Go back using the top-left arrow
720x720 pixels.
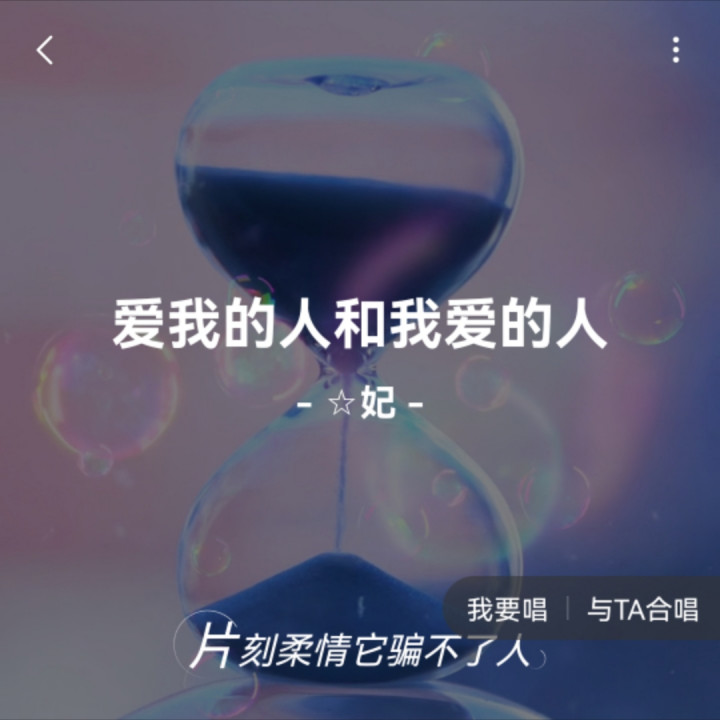[45, 50]
